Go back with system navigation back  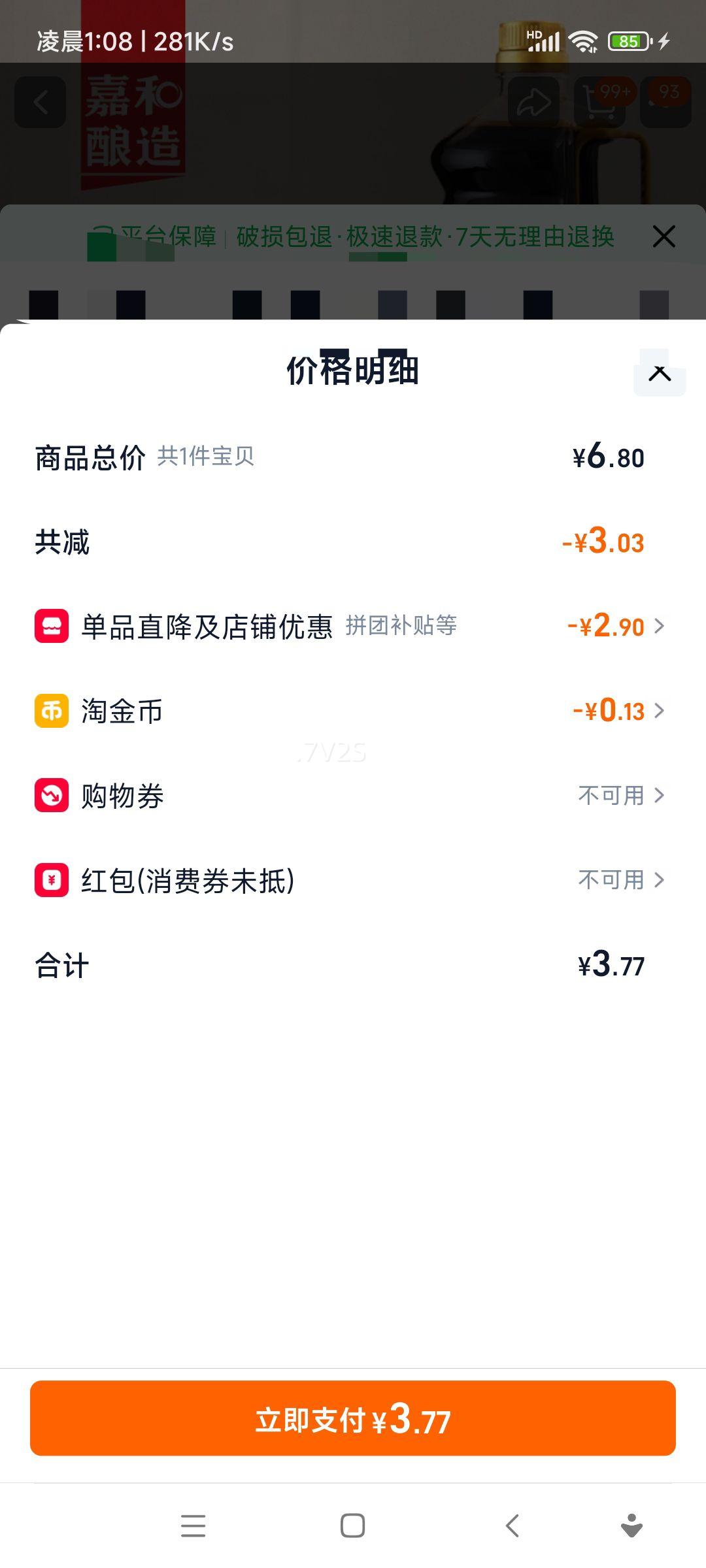(x=513, y=1526)
